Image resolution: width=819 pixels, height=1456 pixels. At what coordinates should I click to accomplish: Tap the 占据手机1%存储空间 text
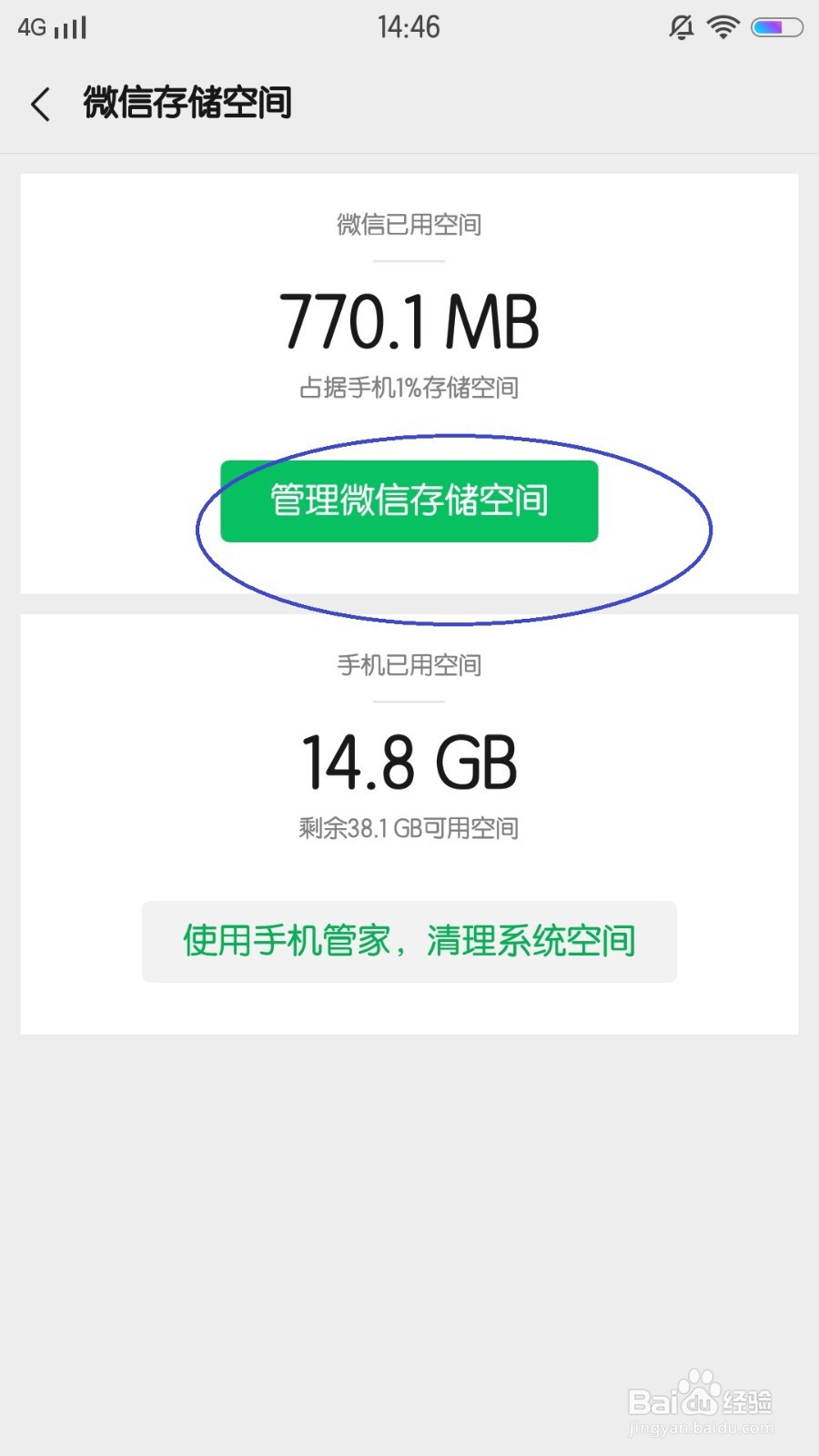407,387
